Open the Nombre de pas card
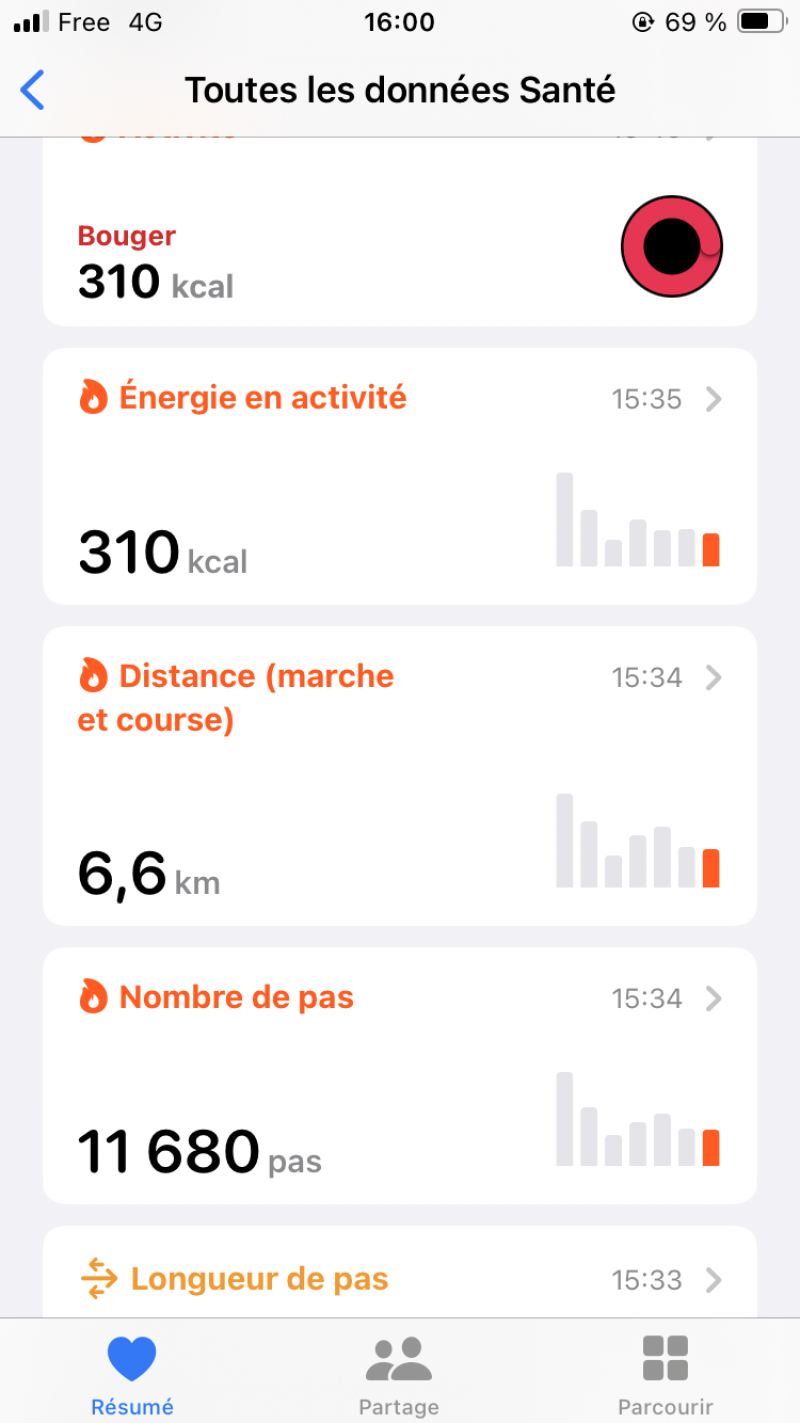 point(399,1075)
